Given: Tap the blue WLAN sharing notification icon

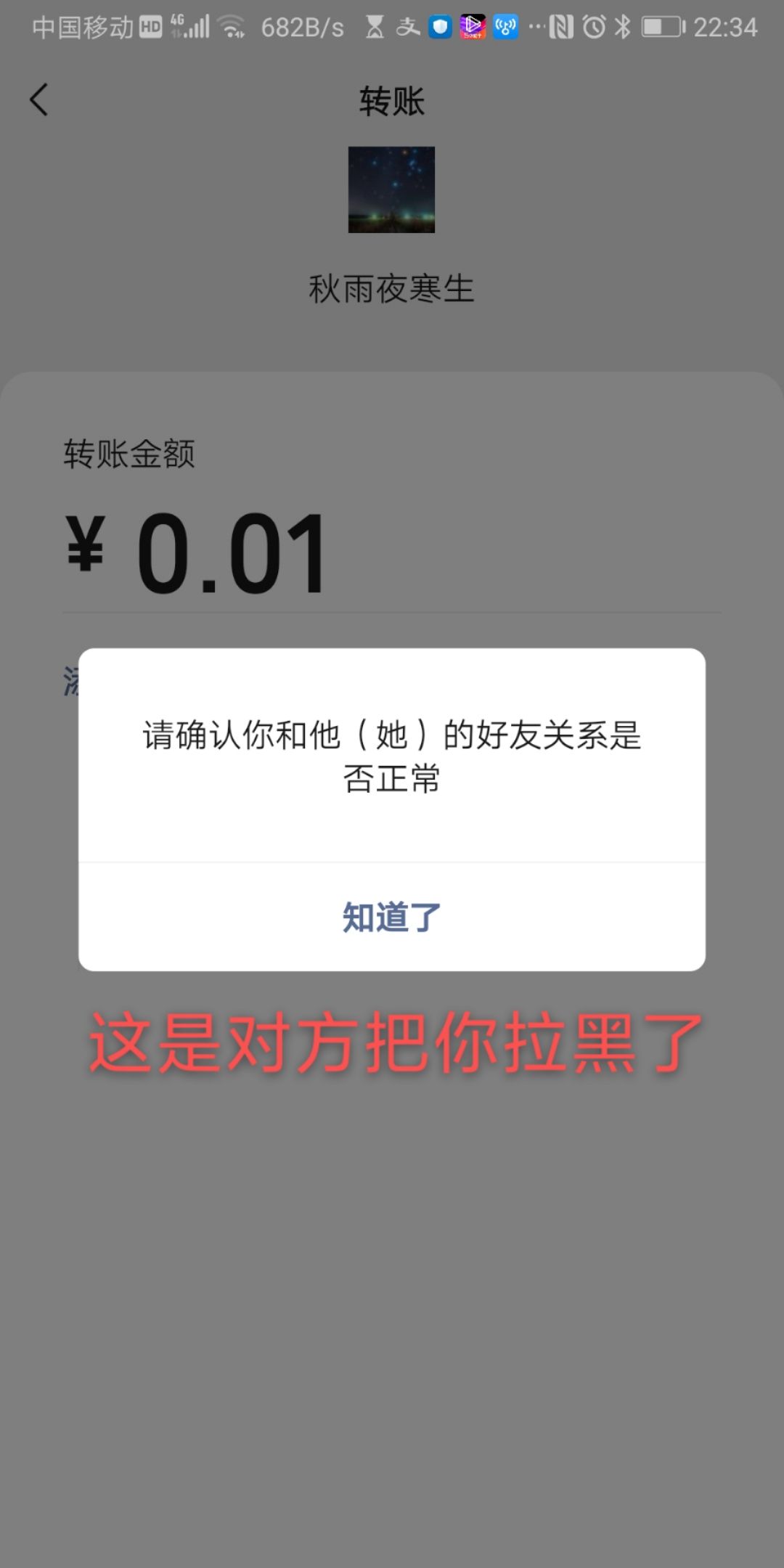Looking at the screenshot, I should coord(506,26).
